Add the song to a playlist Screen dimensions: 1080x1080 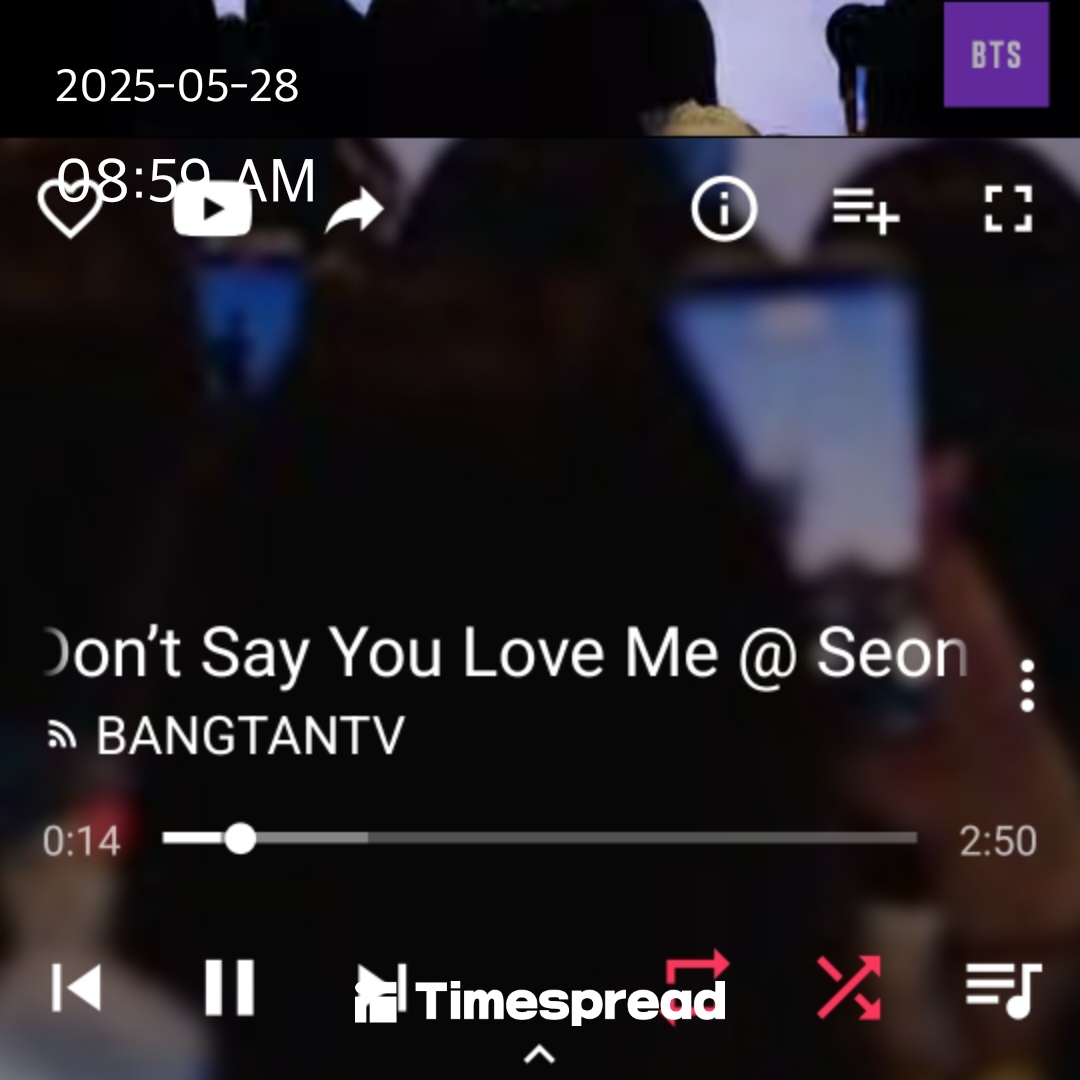click(866, 210)
